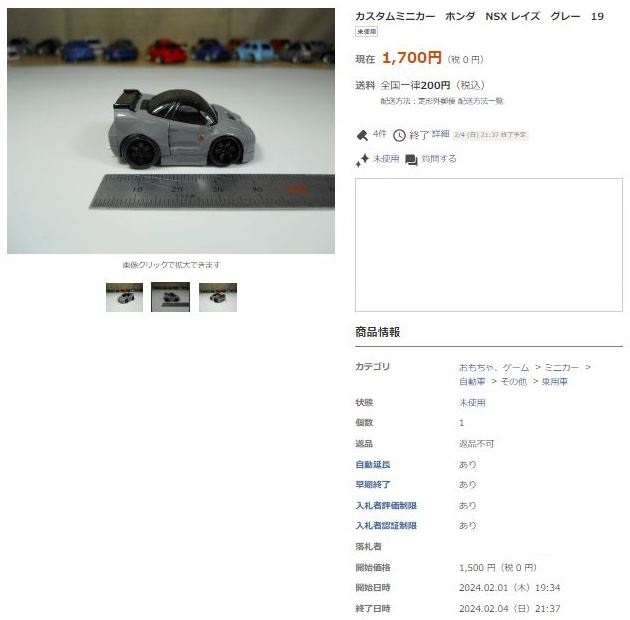The width and height of the screenshot is (630, 620).
Task: Open the 自動延長 help link
Action: point(372,464)
